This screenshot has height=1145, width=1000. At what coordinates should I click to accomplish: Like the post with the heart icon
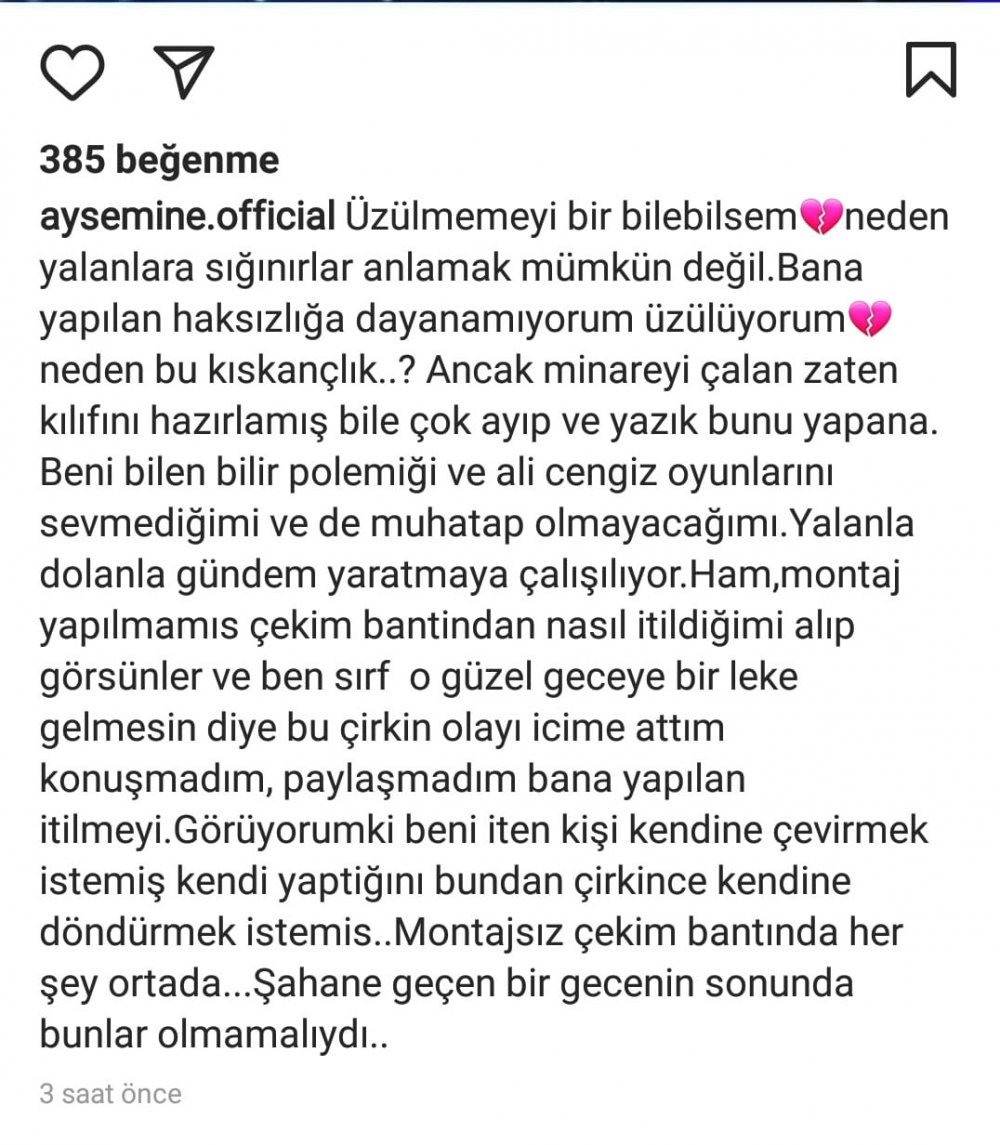tap(72, 72)
